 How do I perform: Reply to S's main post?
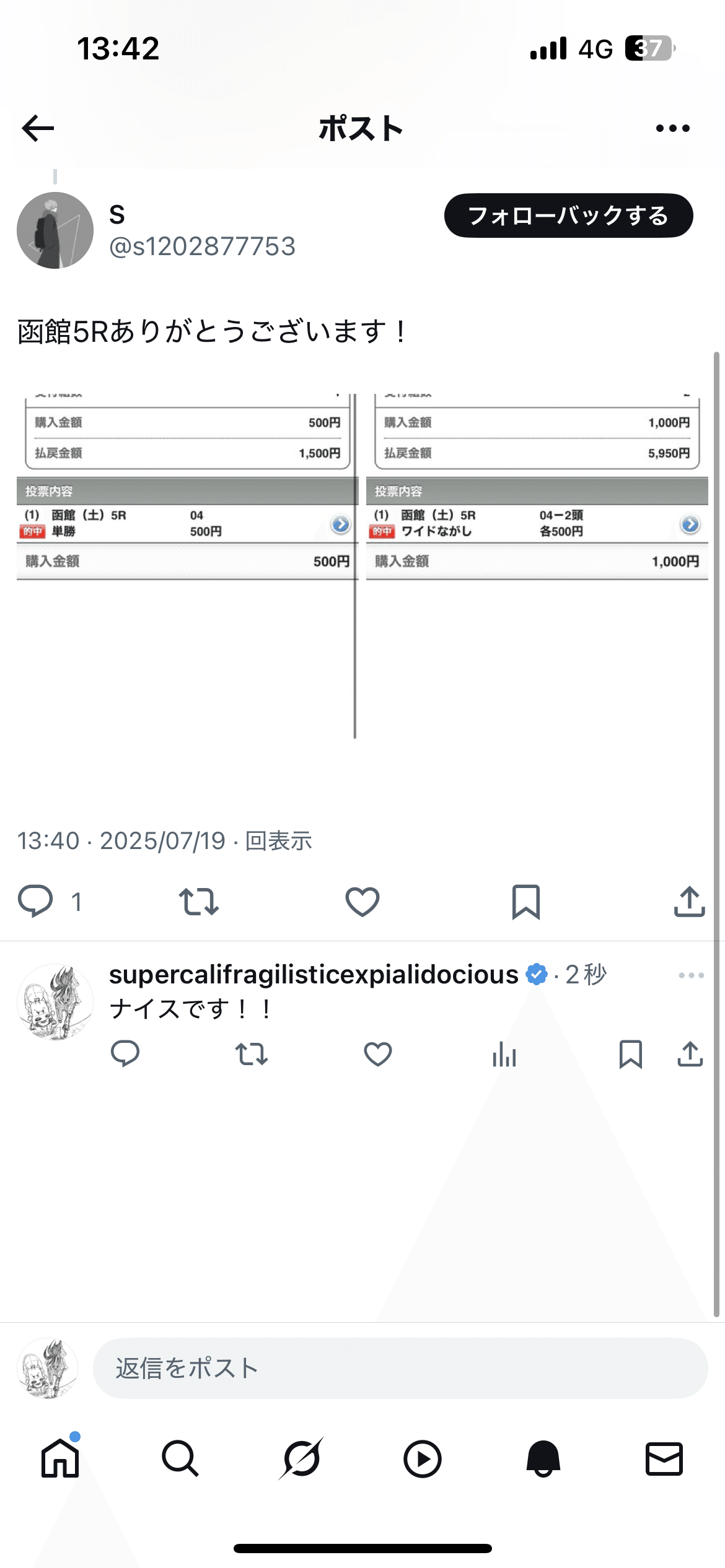click(x=35, y=901)
